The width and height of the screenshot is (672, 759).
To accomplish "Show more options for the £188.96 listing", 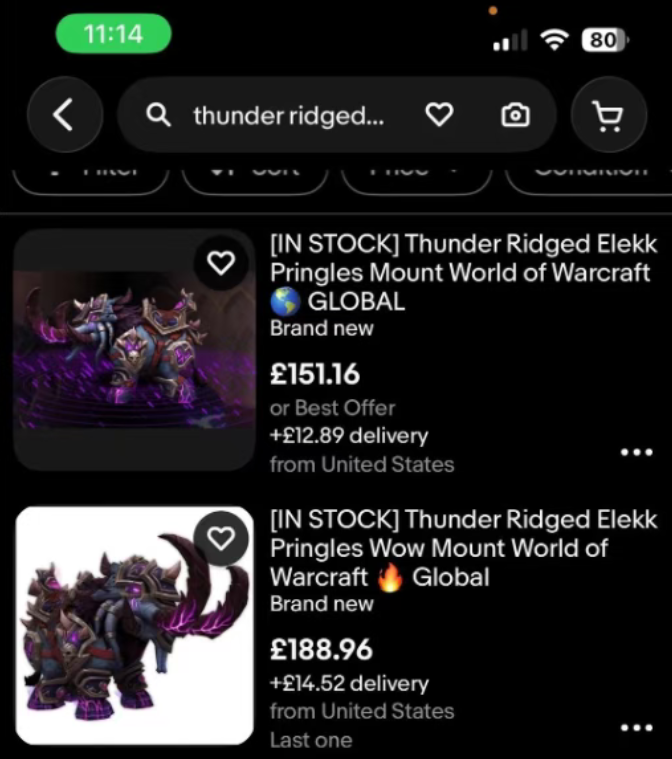I will [x=636, y=728].
